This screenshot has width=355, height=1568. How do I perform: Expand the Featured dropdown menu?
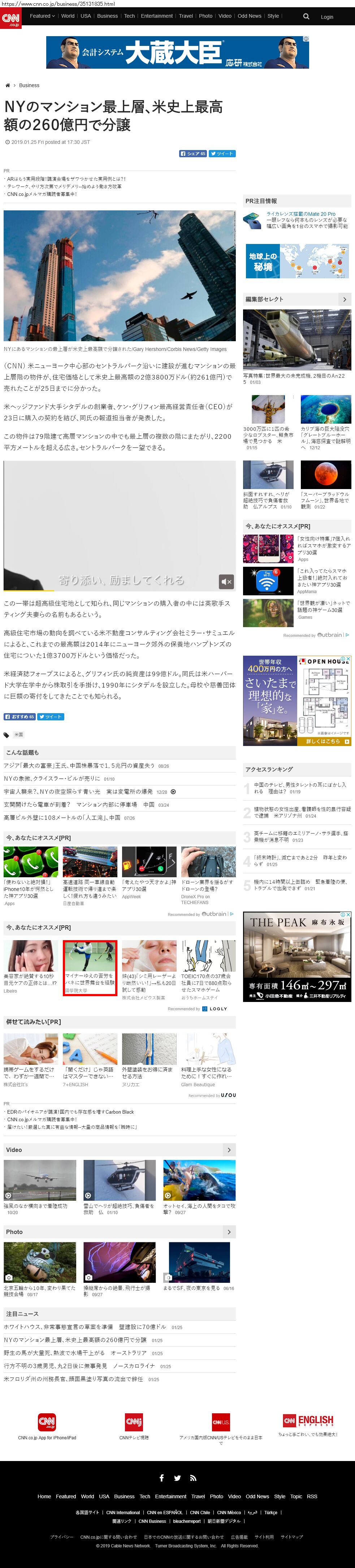[42, 16]
